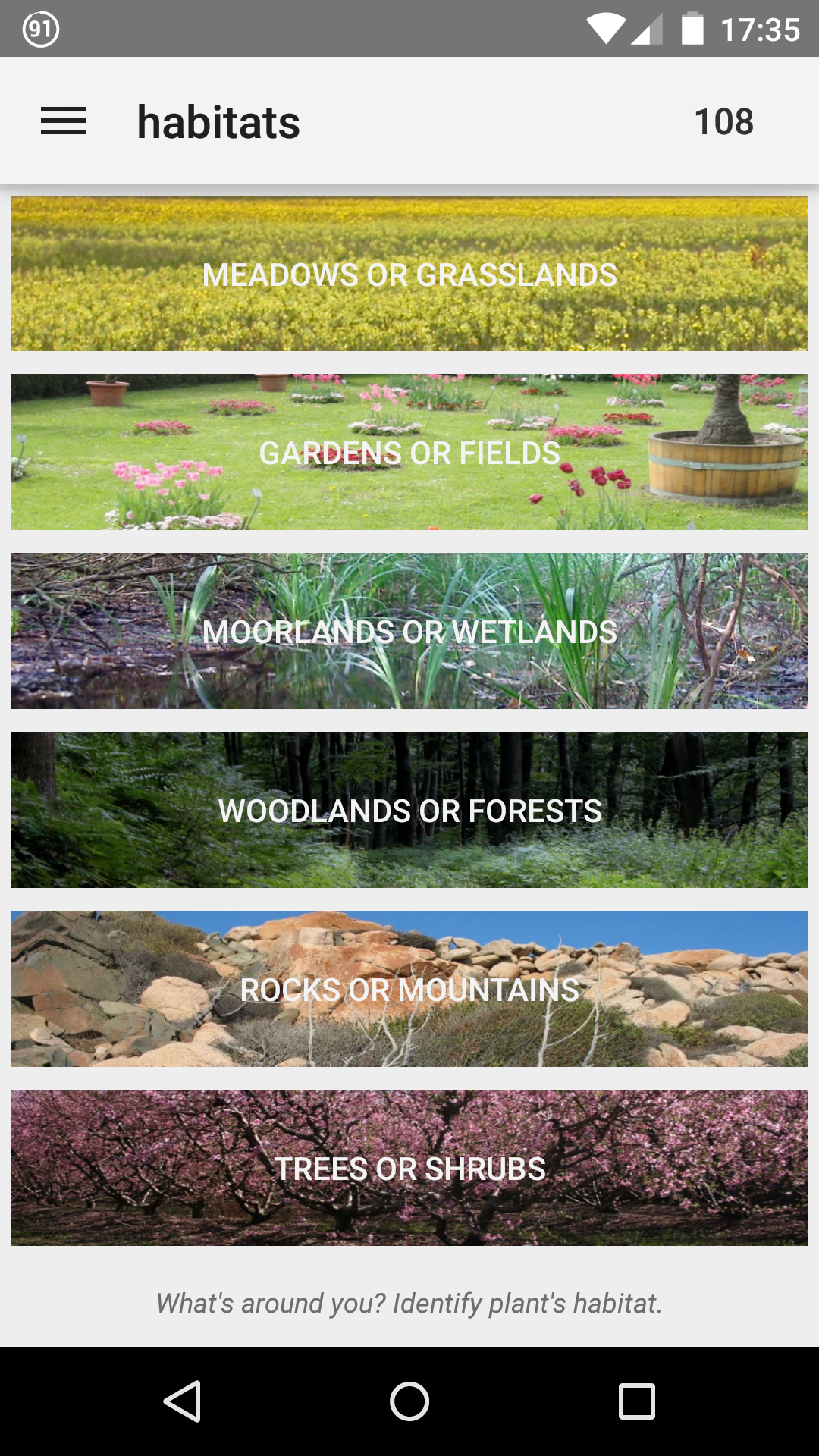Select Rocks or Mountains habitat
819x1456 pixels.
pos(409,989)
